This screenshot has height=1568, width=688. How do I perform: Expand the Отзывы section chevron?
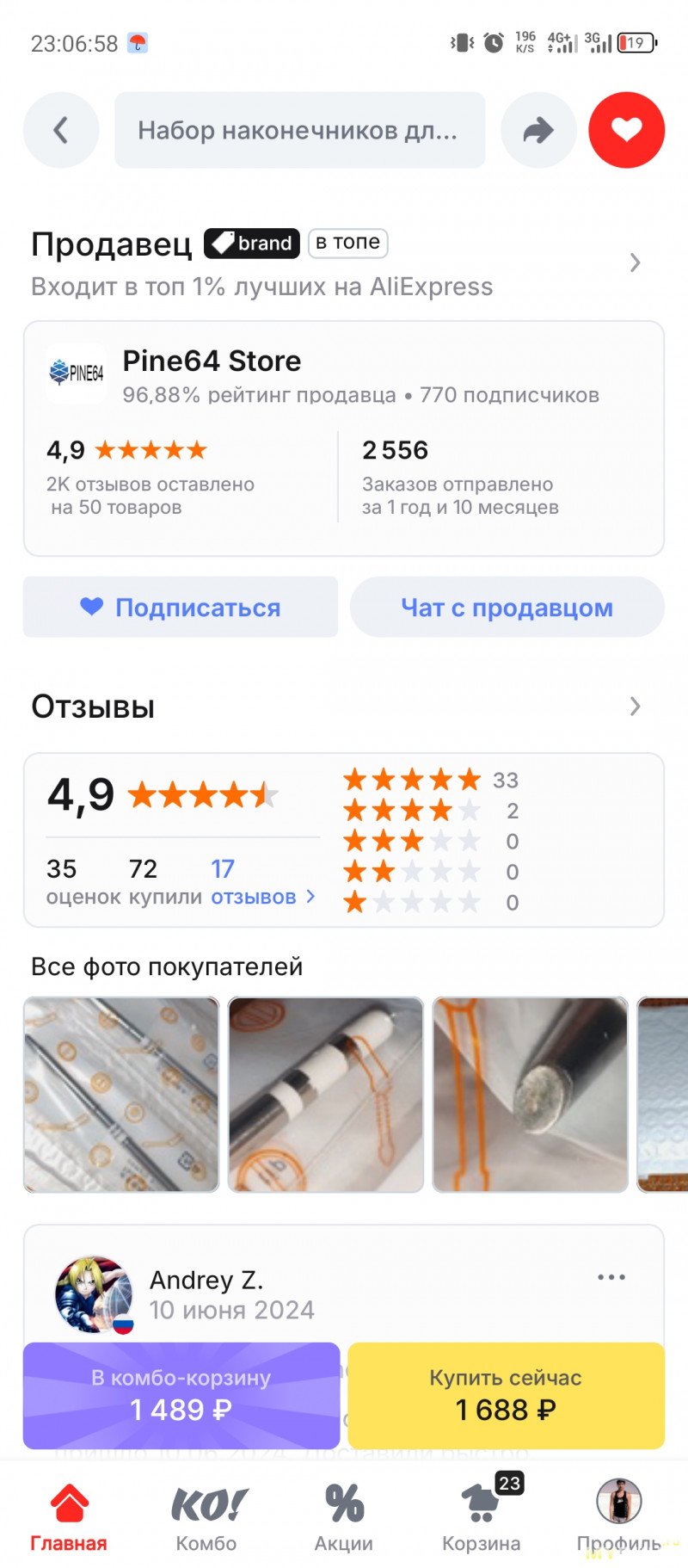click(635, 707)
